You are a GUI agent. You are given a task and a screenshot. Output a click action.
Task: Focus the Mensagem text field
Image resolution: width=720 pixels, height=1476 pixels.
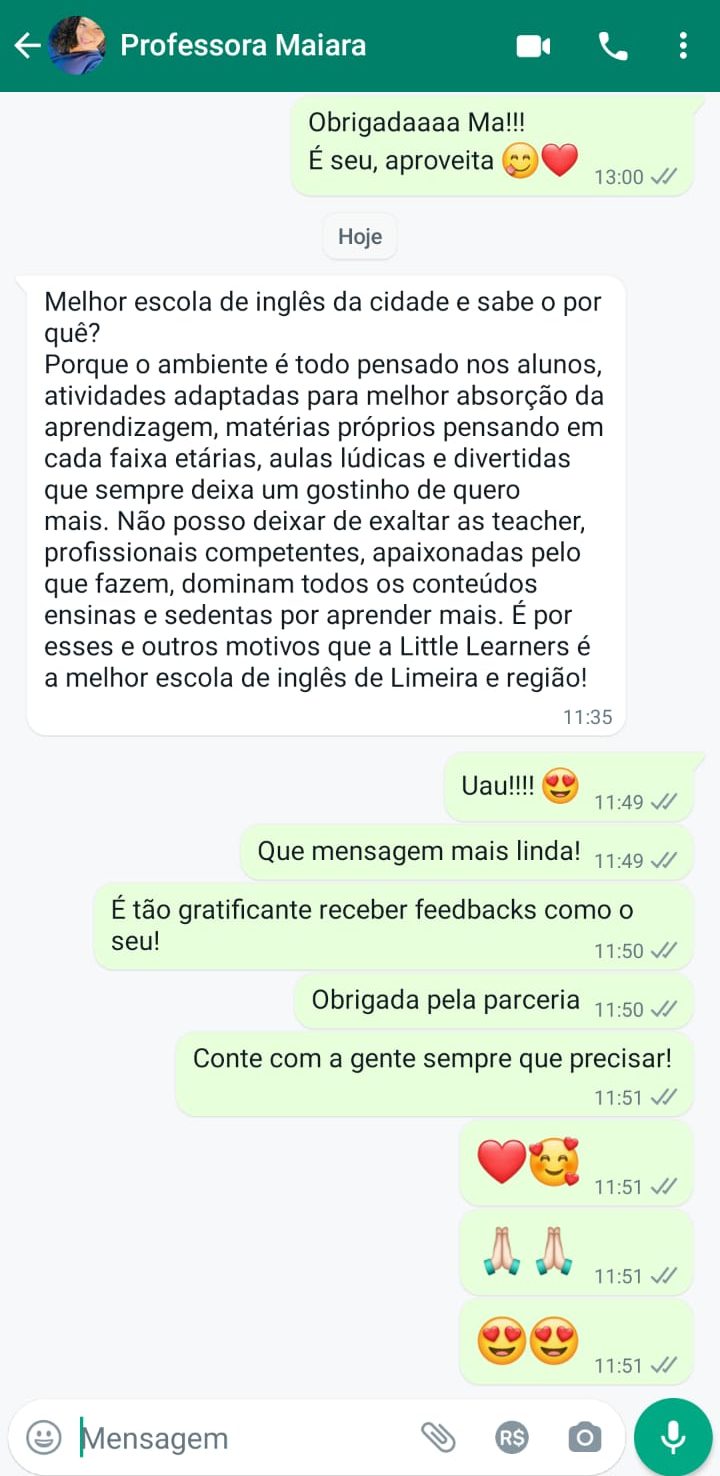(x=240, y=1438)
